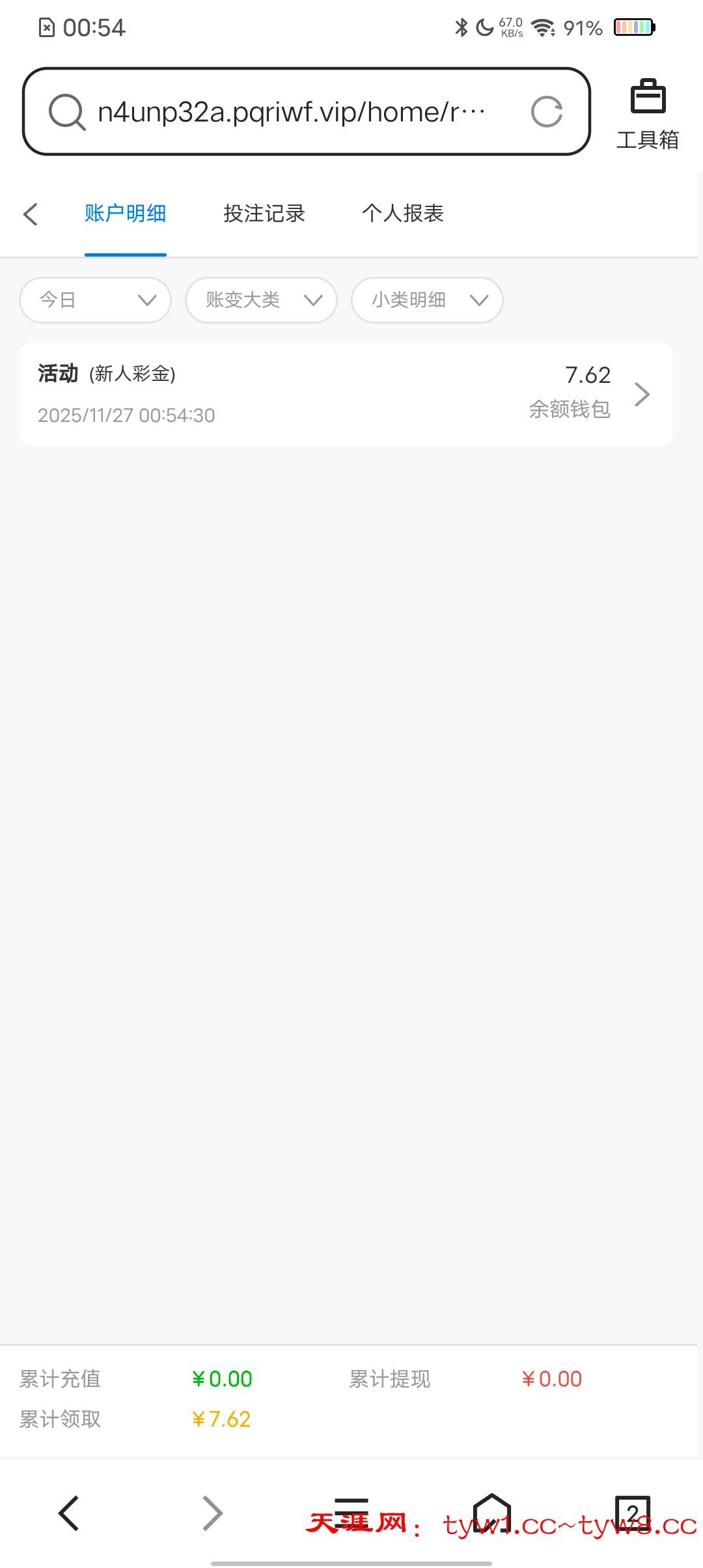Open the 新人彩金 activity record
The image size is (703, 1568).
tap(346, 394)
